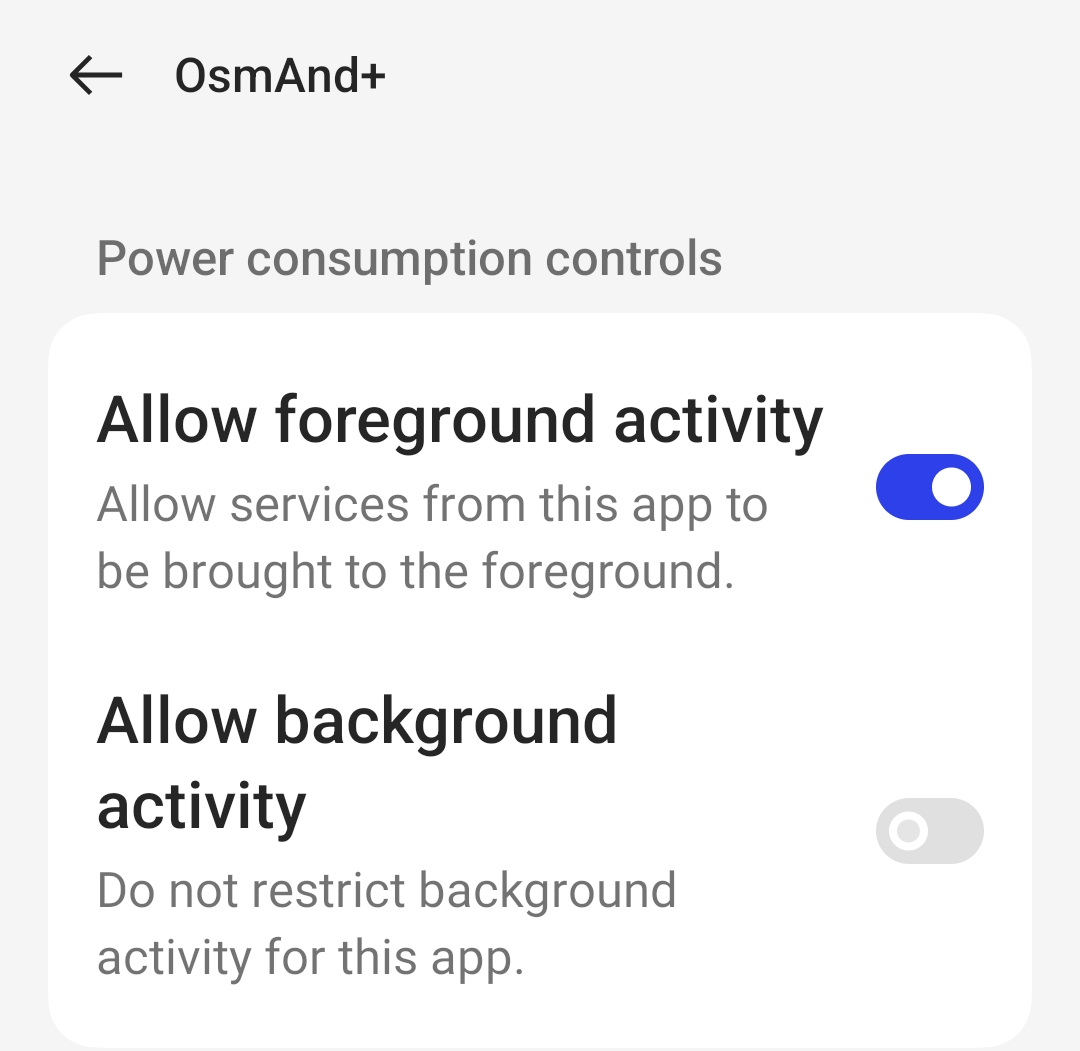Screen dimensions: 1080x1051
Task: Go back from OsmAnd+ power settings
Action: [96, 76]
